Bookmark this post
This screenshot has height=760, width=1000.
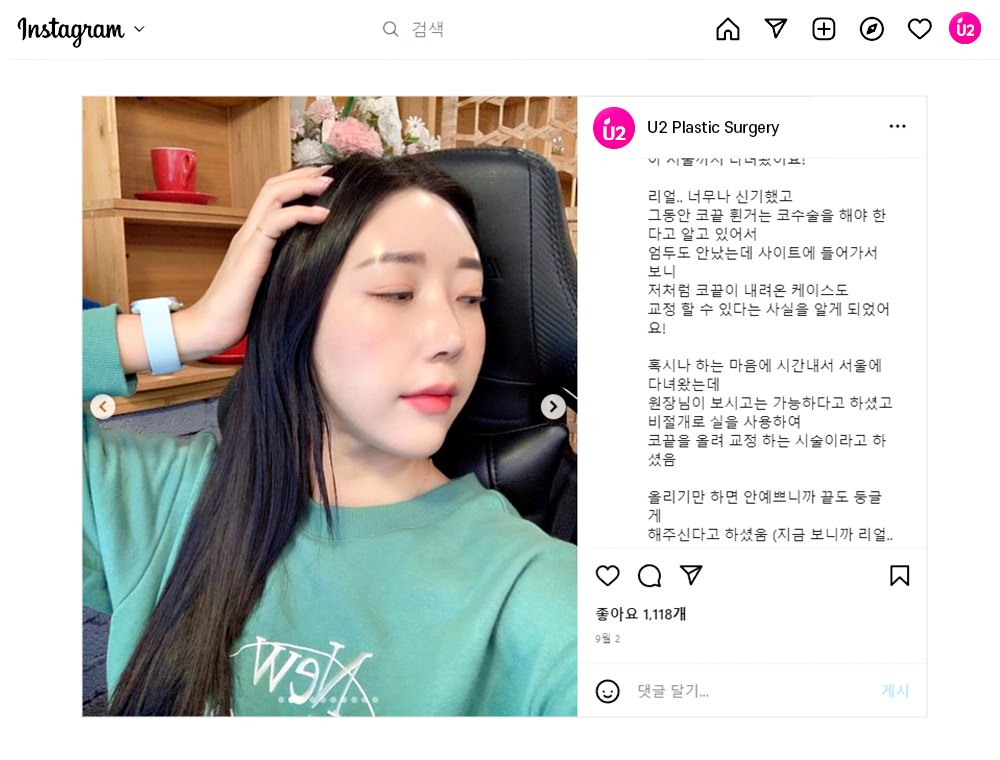[899, 575]
